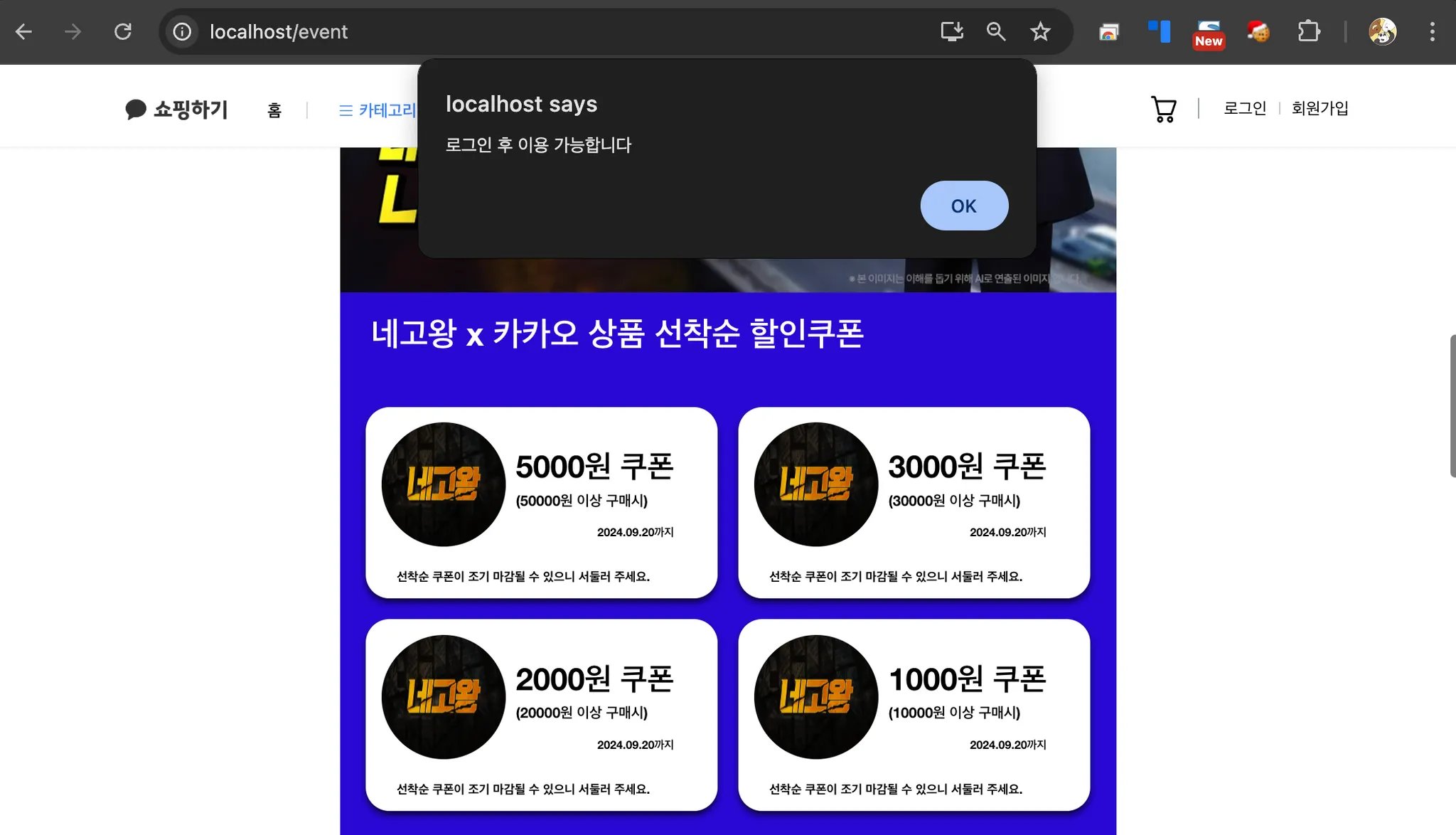
Task: Select the 2000원 쿠폰 card
Action: click(541, 714)
